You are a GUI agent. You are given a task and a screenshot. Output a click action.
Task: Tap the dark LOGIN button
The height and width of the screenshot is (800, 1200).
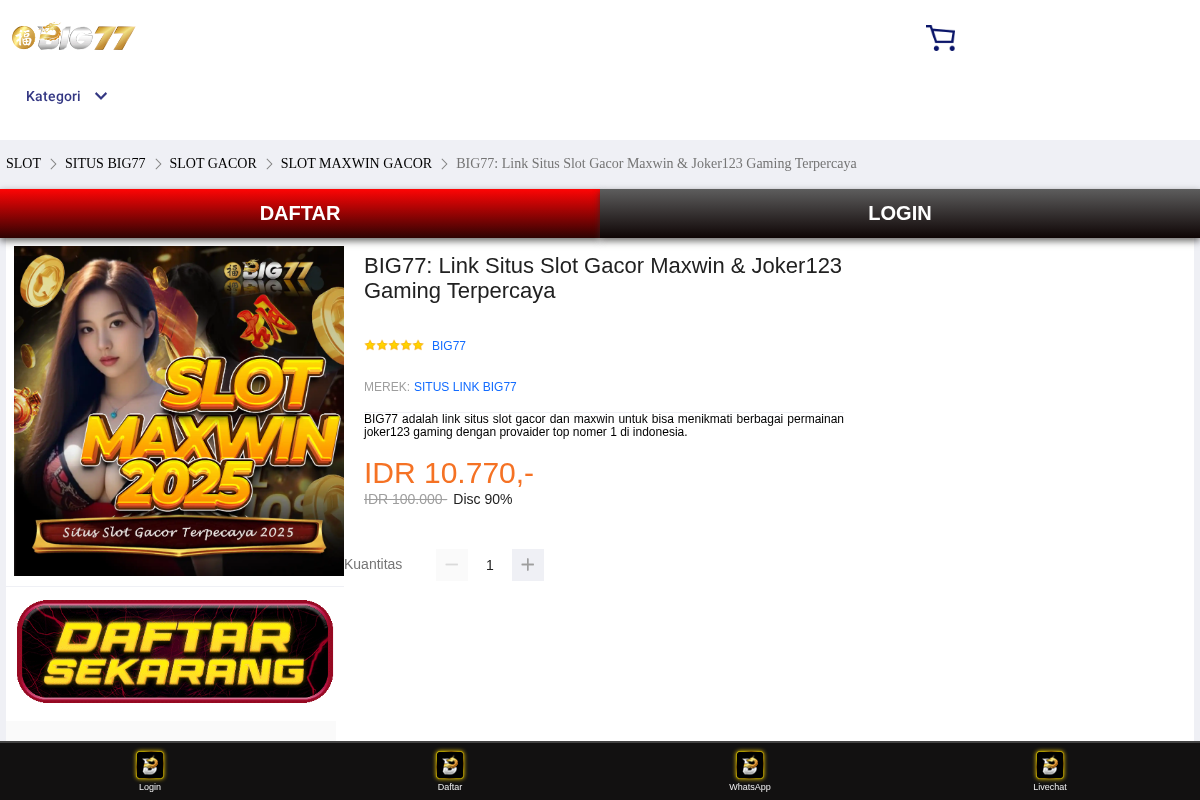pyautogui.click(x=900, y=213)
